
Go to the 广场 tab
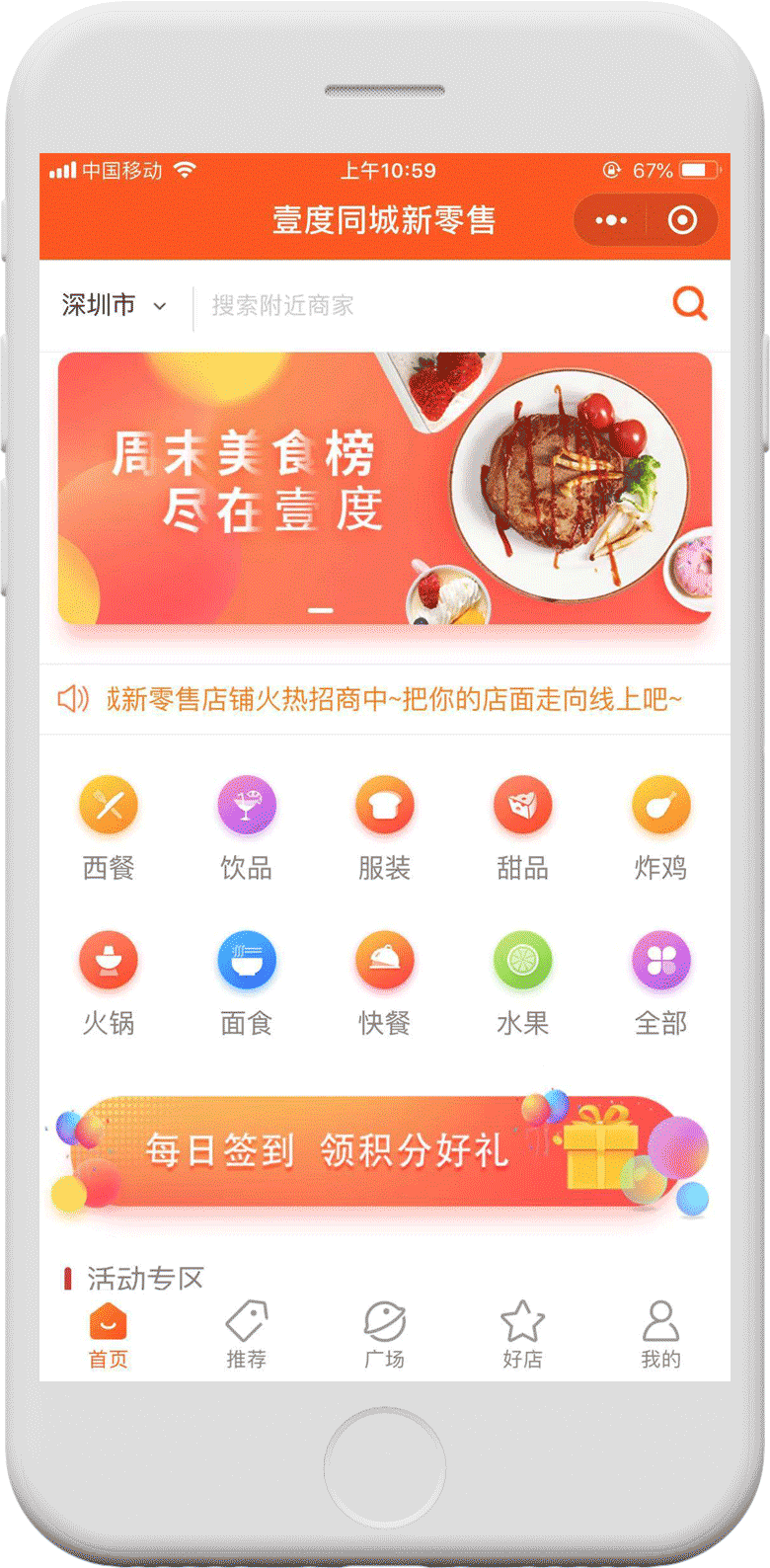pos(384,1335)
